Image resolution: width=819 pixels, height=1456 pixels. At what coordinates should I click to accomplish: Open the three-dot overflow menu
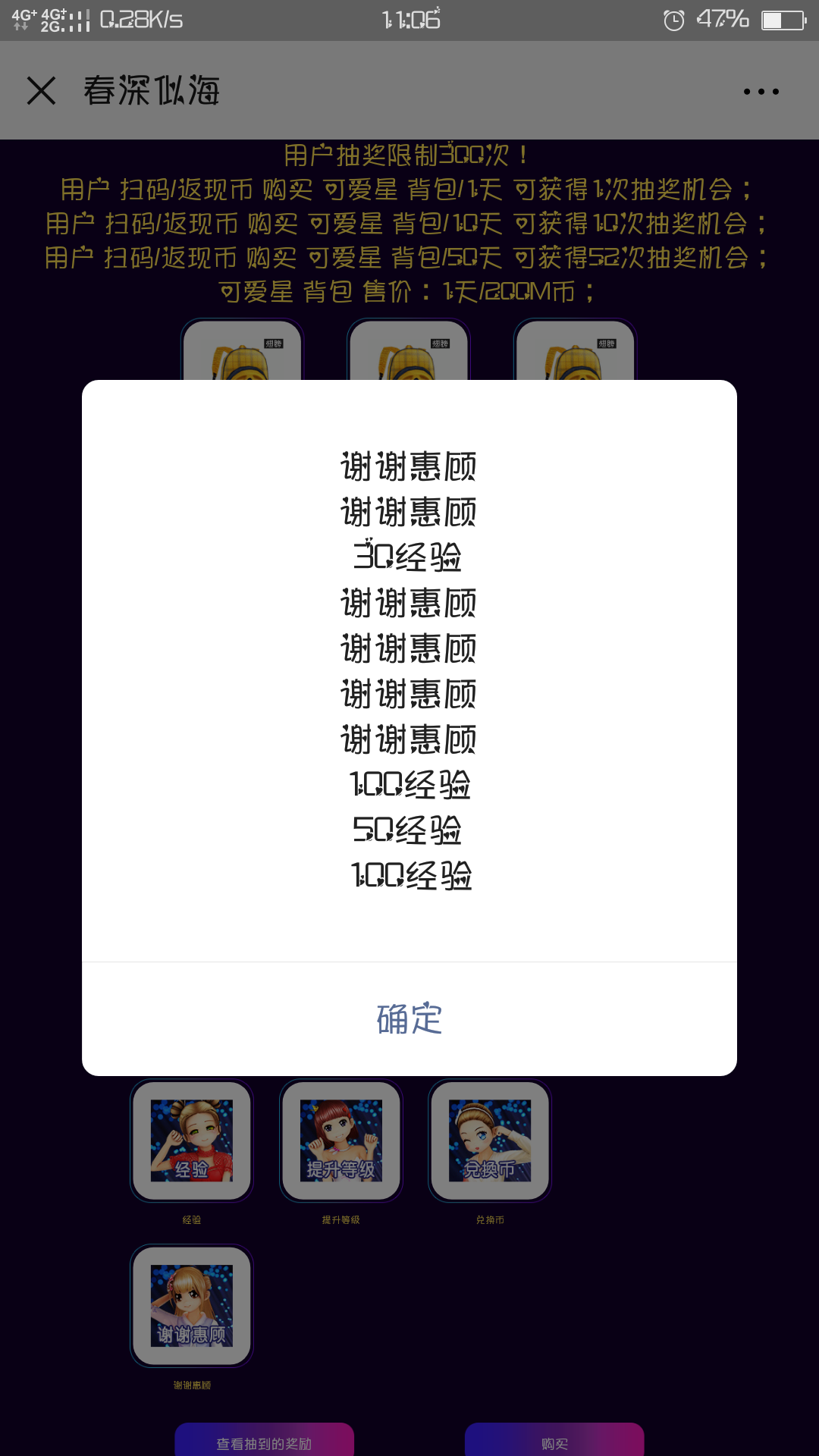tap(761, 92)
